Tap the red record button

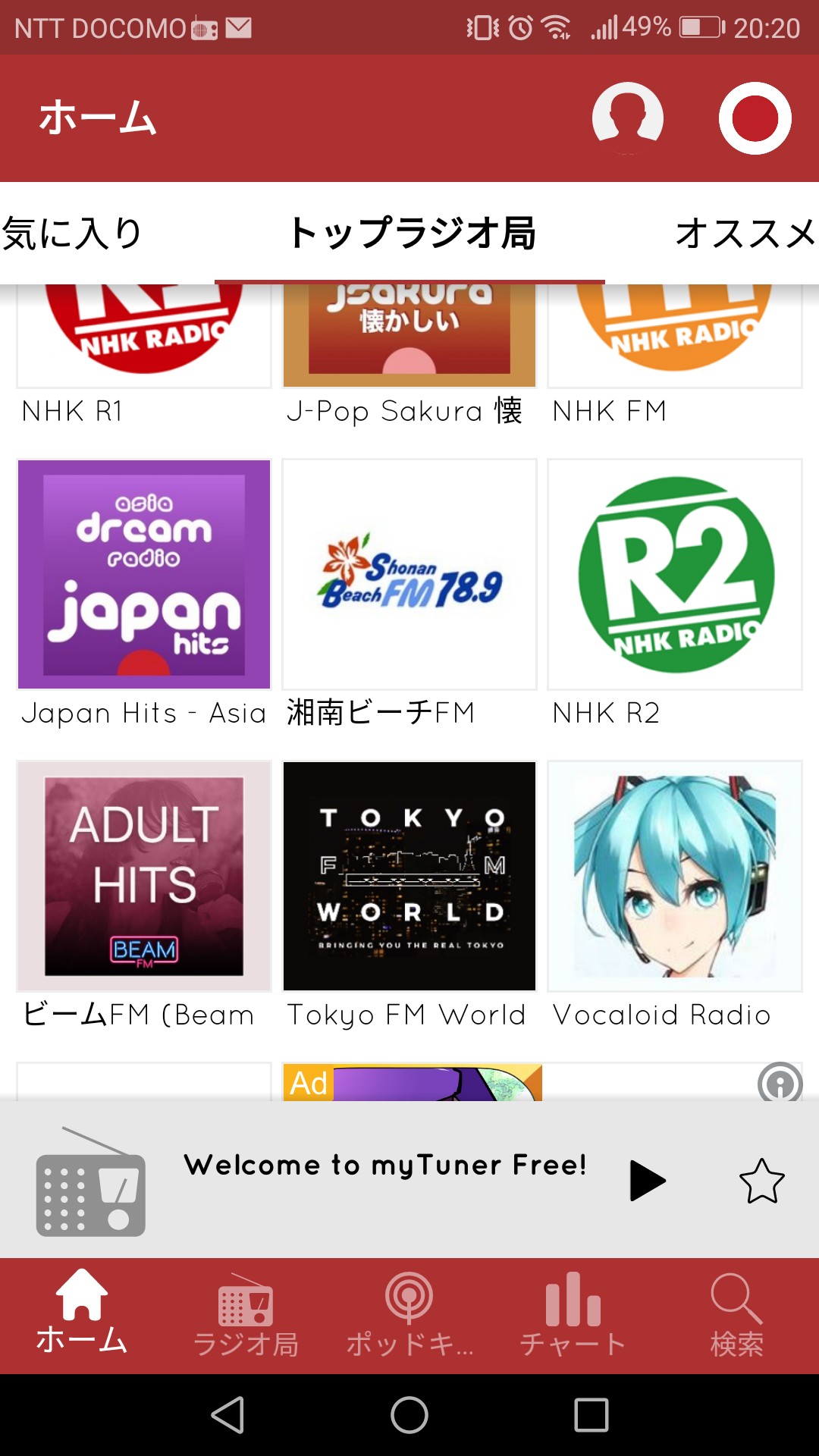click(x=755, y=118)
